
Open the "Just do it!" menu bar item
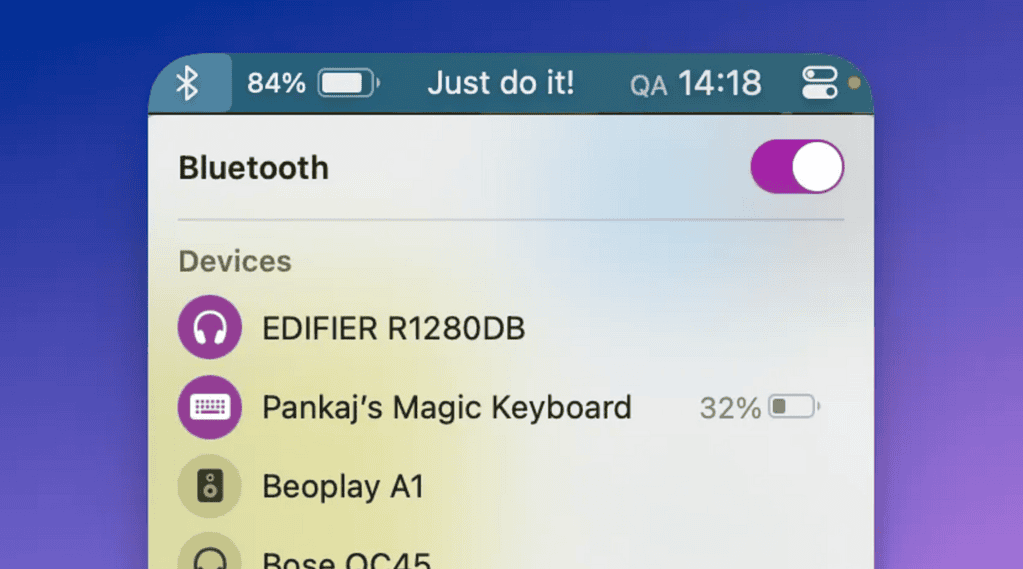pos(501,83)
